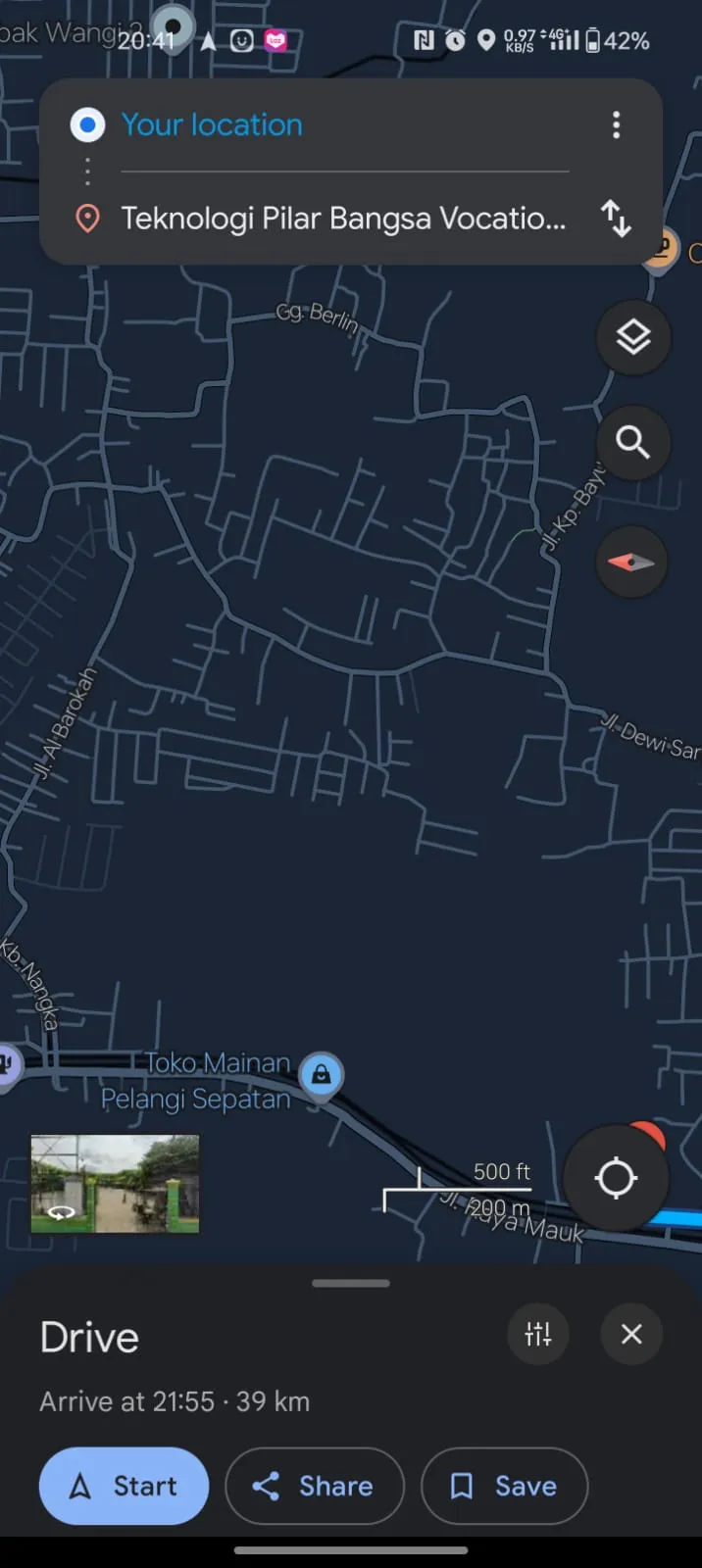Tap the compass to reorient map

pyautogui.click(x=631, y=563)
